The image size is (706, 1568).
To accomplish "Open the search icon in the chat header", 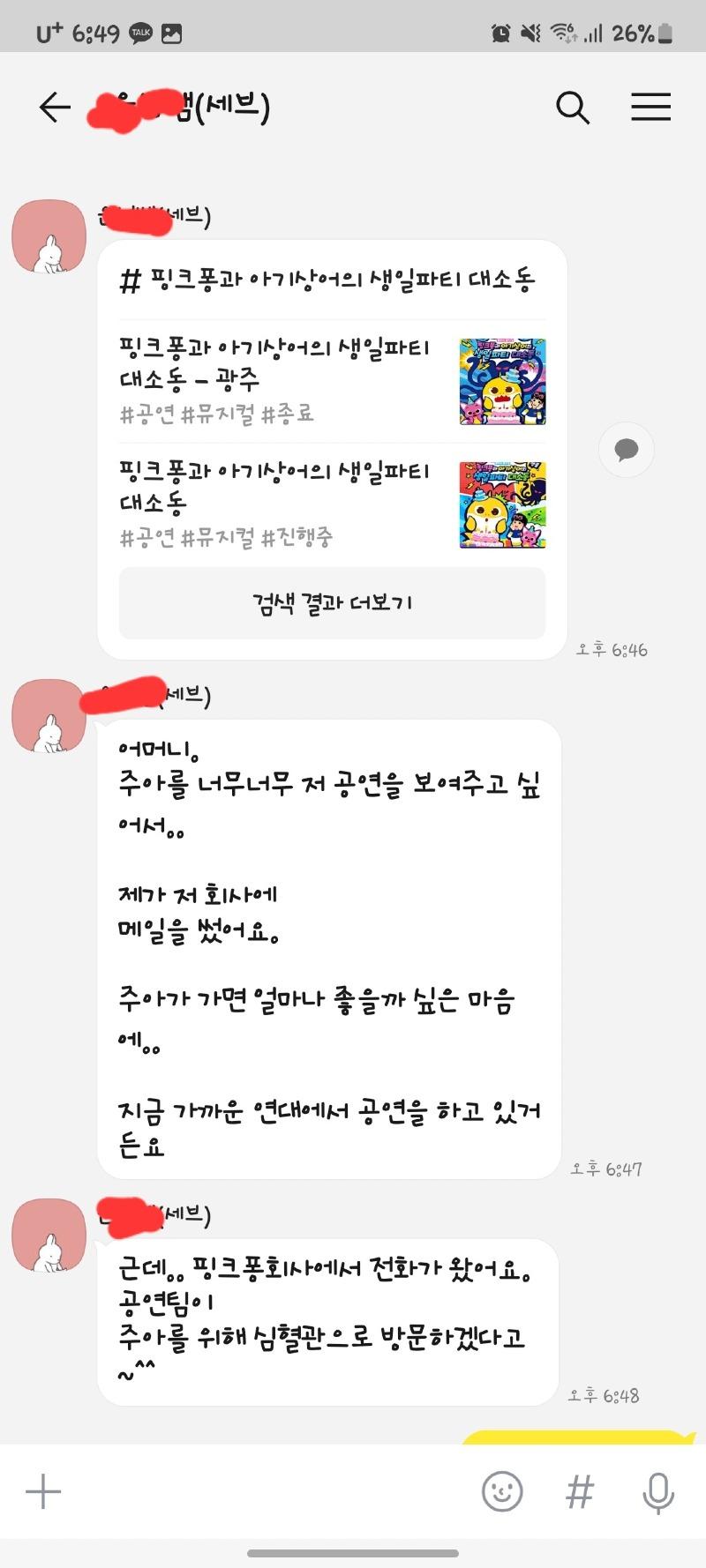I will point(573,108).
